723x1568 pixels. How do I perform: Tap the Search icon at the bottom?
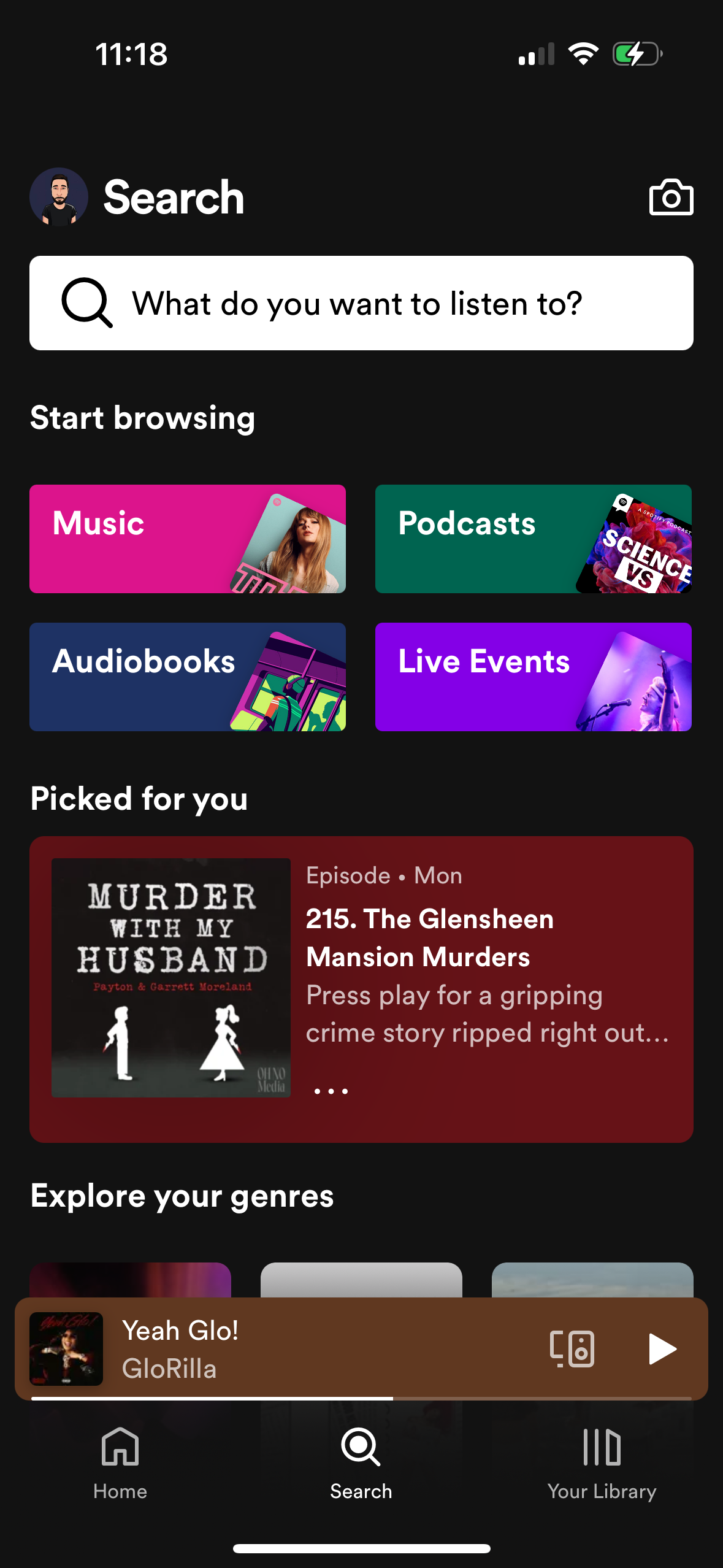361,1448
